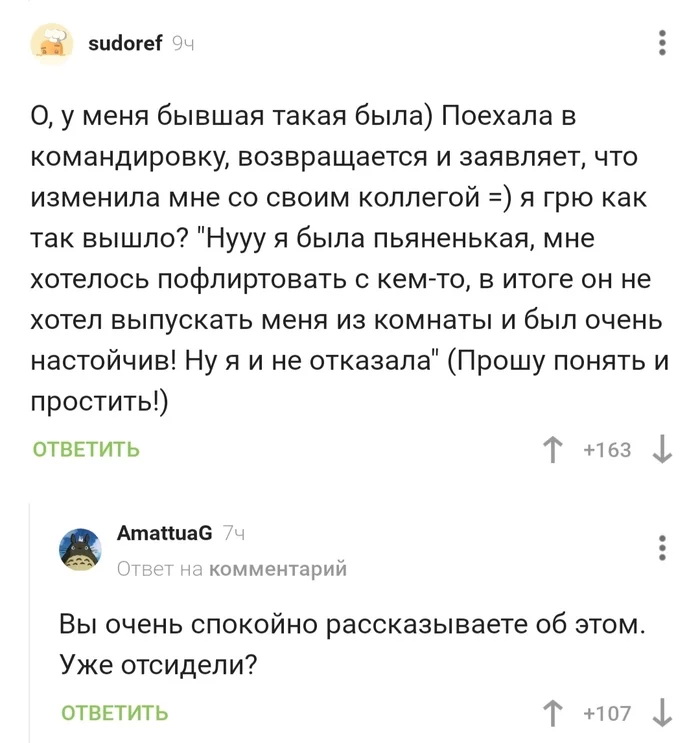700x743 pixels.
Task: Downvote AmattuaG's comment
Action: pos(662,713)
